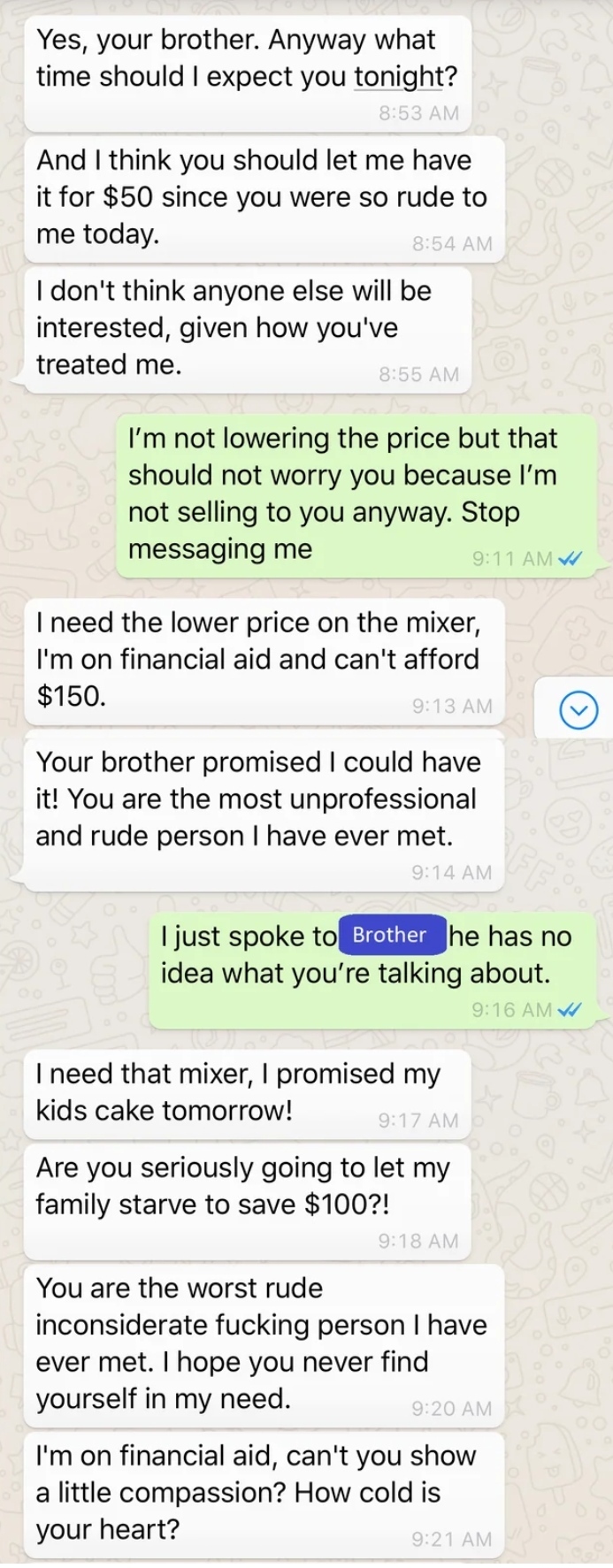
Task: Open the underlined "tonight" date link
Action: (x=398, y=77)
